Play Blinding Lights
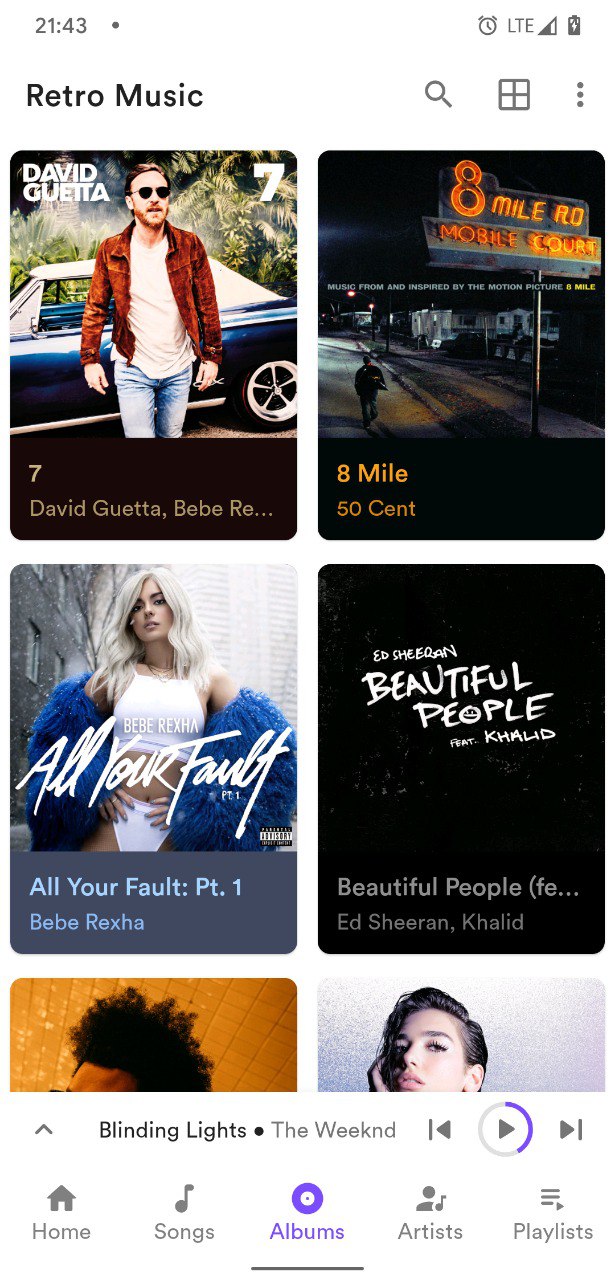The width and height of the screenshot is (615, 1280). (505, 1130)
